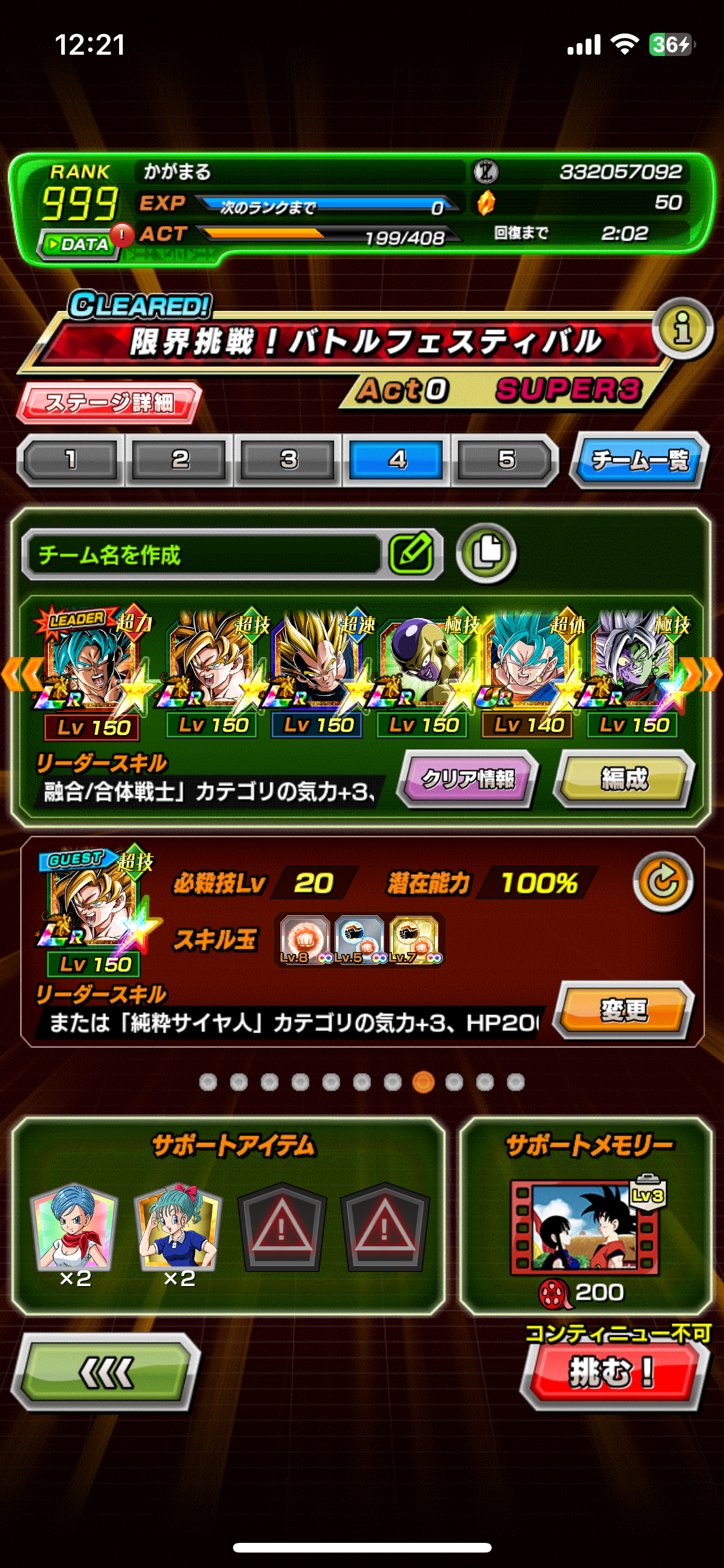
Task: Select team slot 1
Action: [71, 460]
